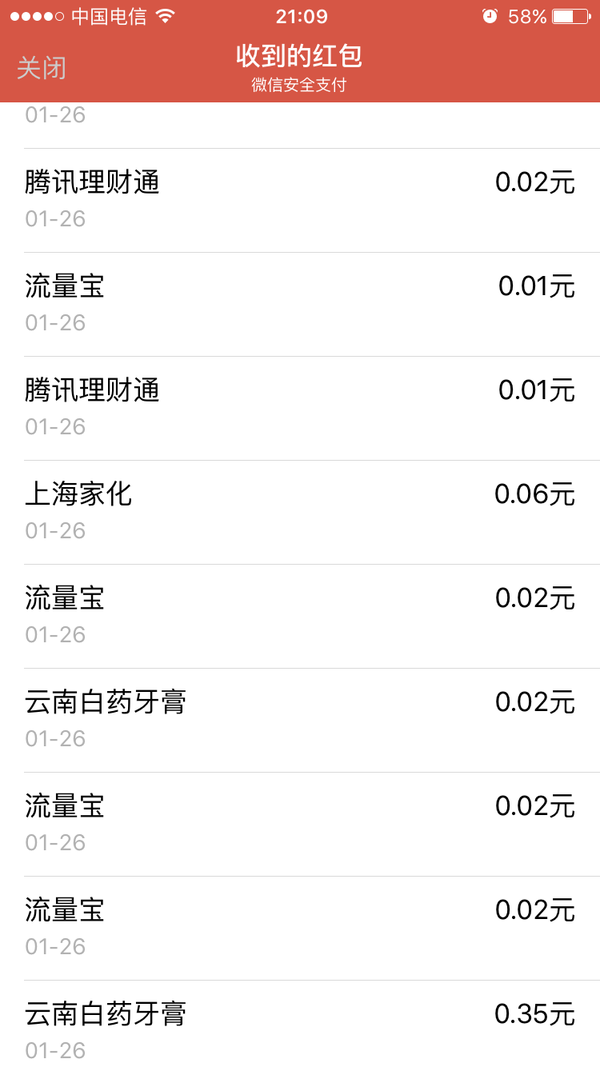Viewport: 600px width, 1067px height.
Task: Open the 上海家化 red packet of 0.06元
Action: point(300,513)
